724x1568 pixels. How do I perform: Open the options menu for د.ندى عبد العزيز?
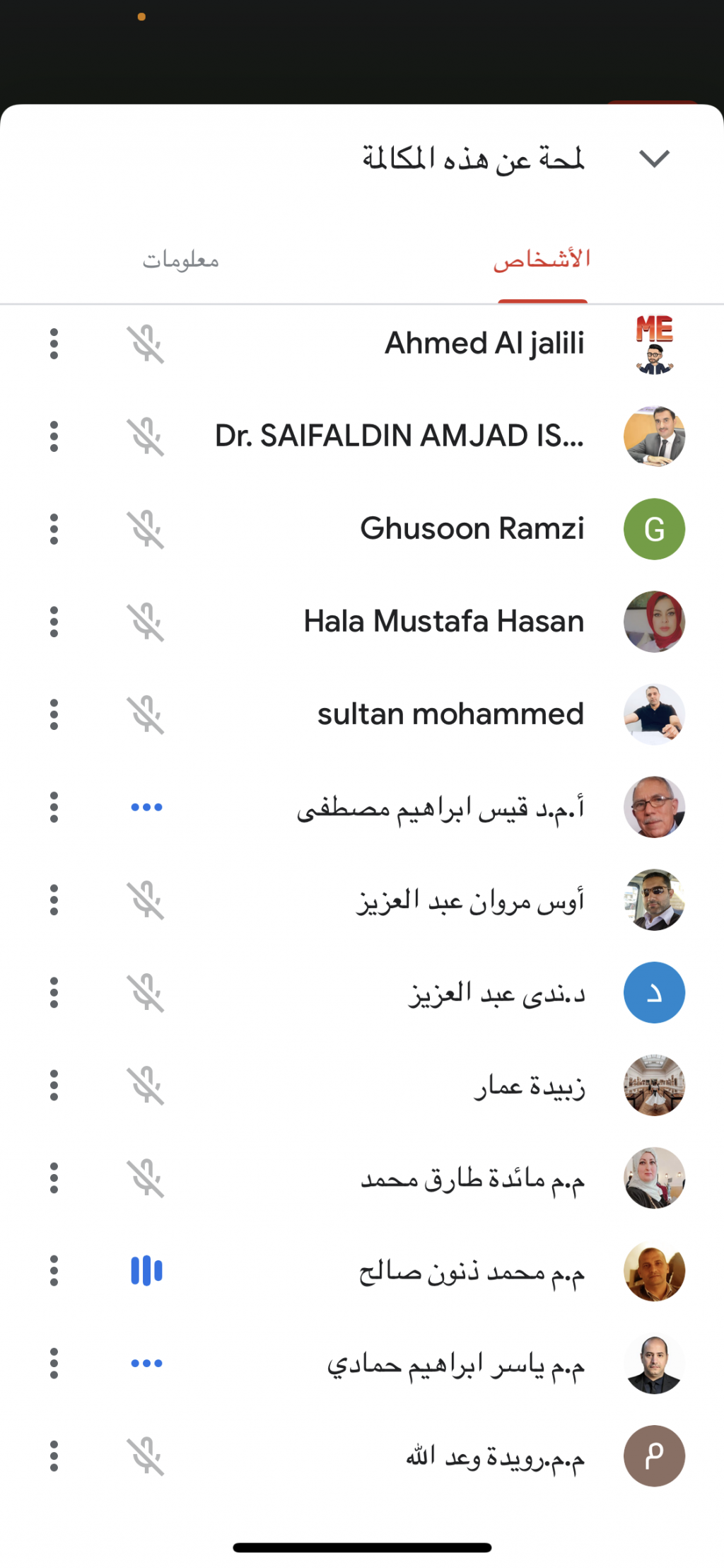tap(54, 992)
